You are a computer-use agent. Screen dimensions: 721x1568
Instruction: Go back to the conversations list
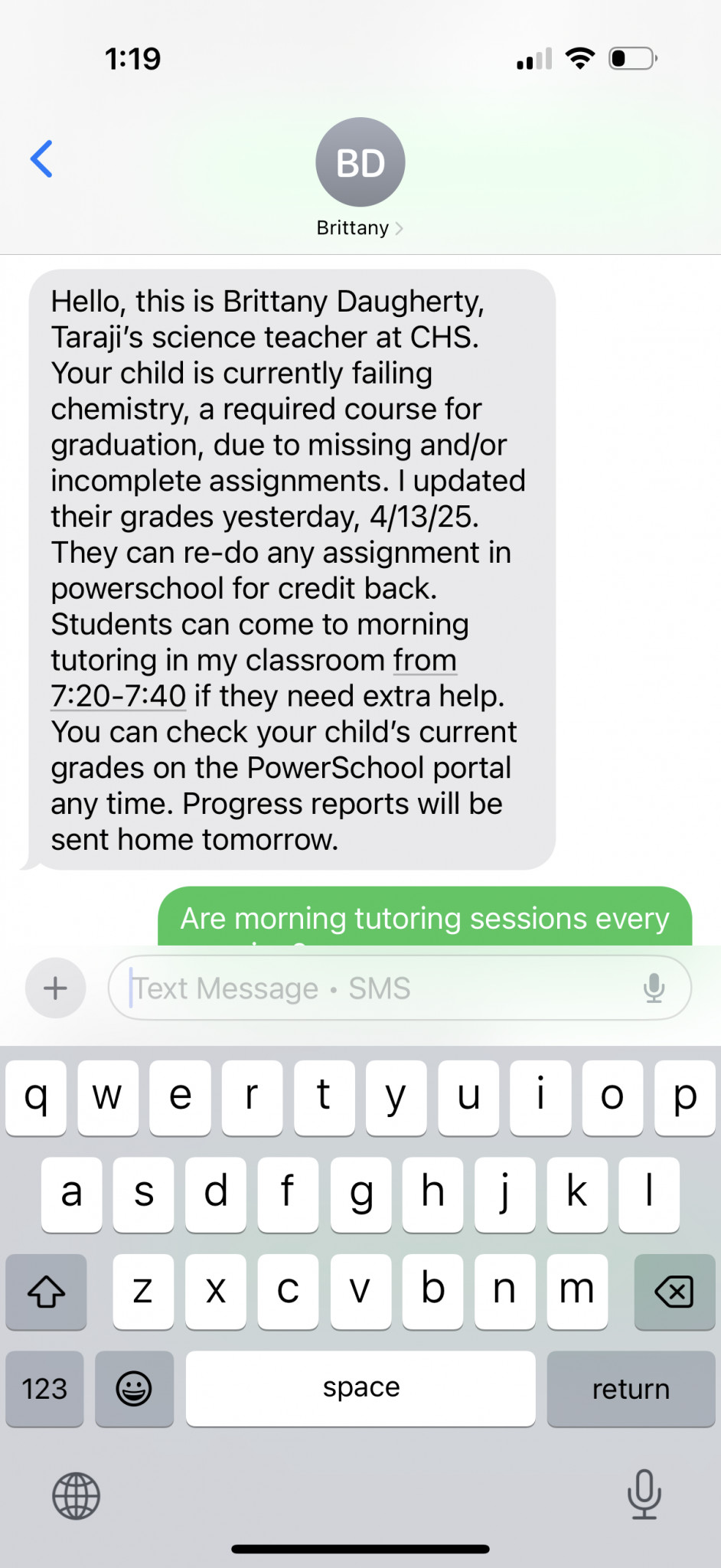coord(41,159)
